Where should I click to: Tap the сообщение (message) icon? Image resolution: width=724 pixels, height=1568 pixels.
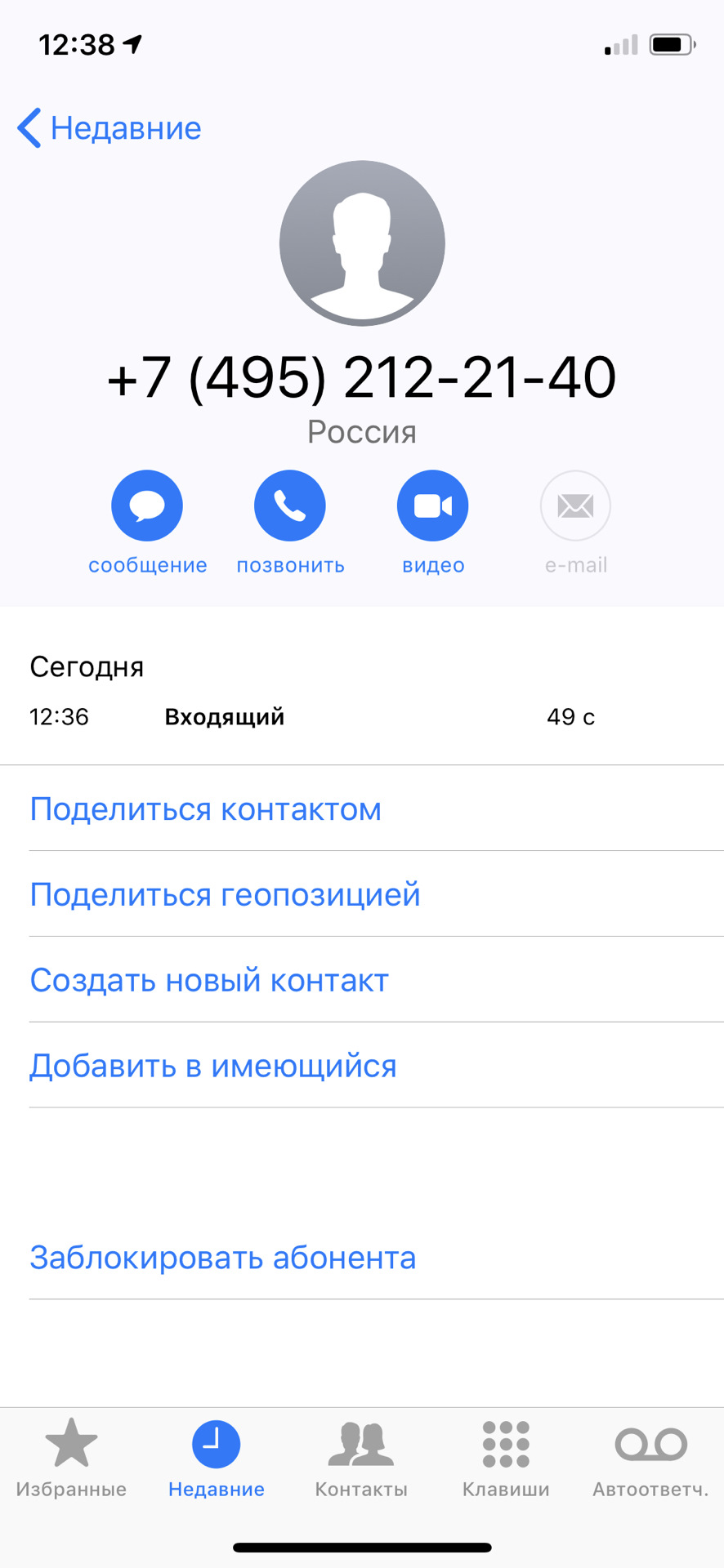pos(147,505)
